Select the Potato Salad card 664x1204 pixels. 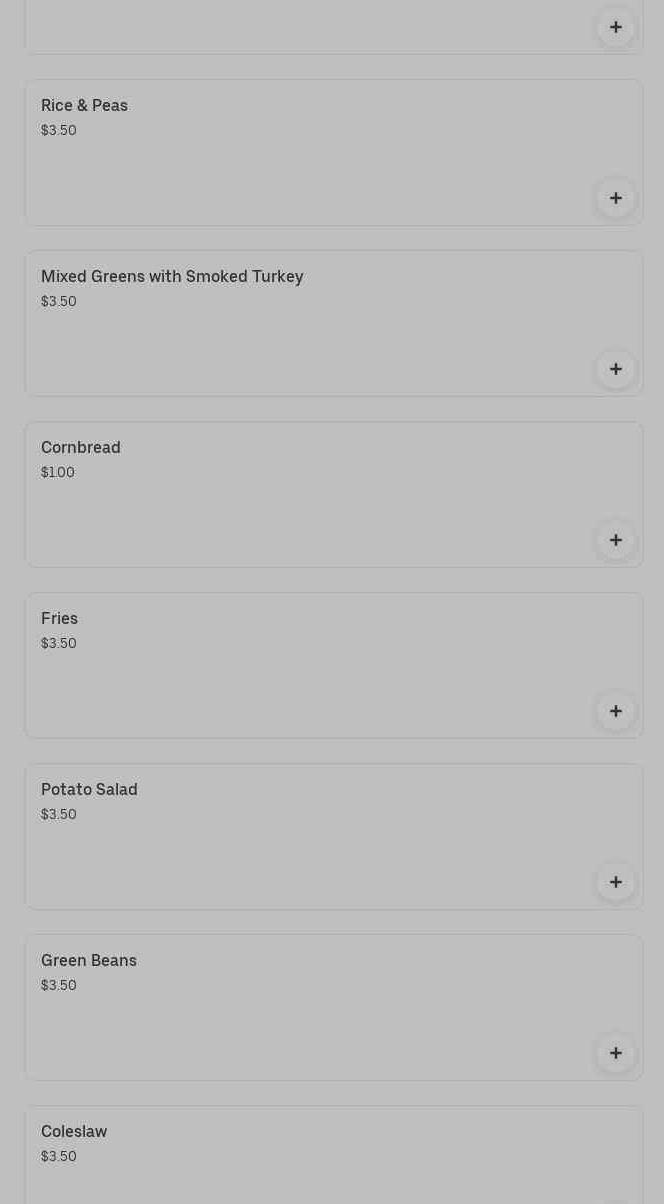pos(300,835)
